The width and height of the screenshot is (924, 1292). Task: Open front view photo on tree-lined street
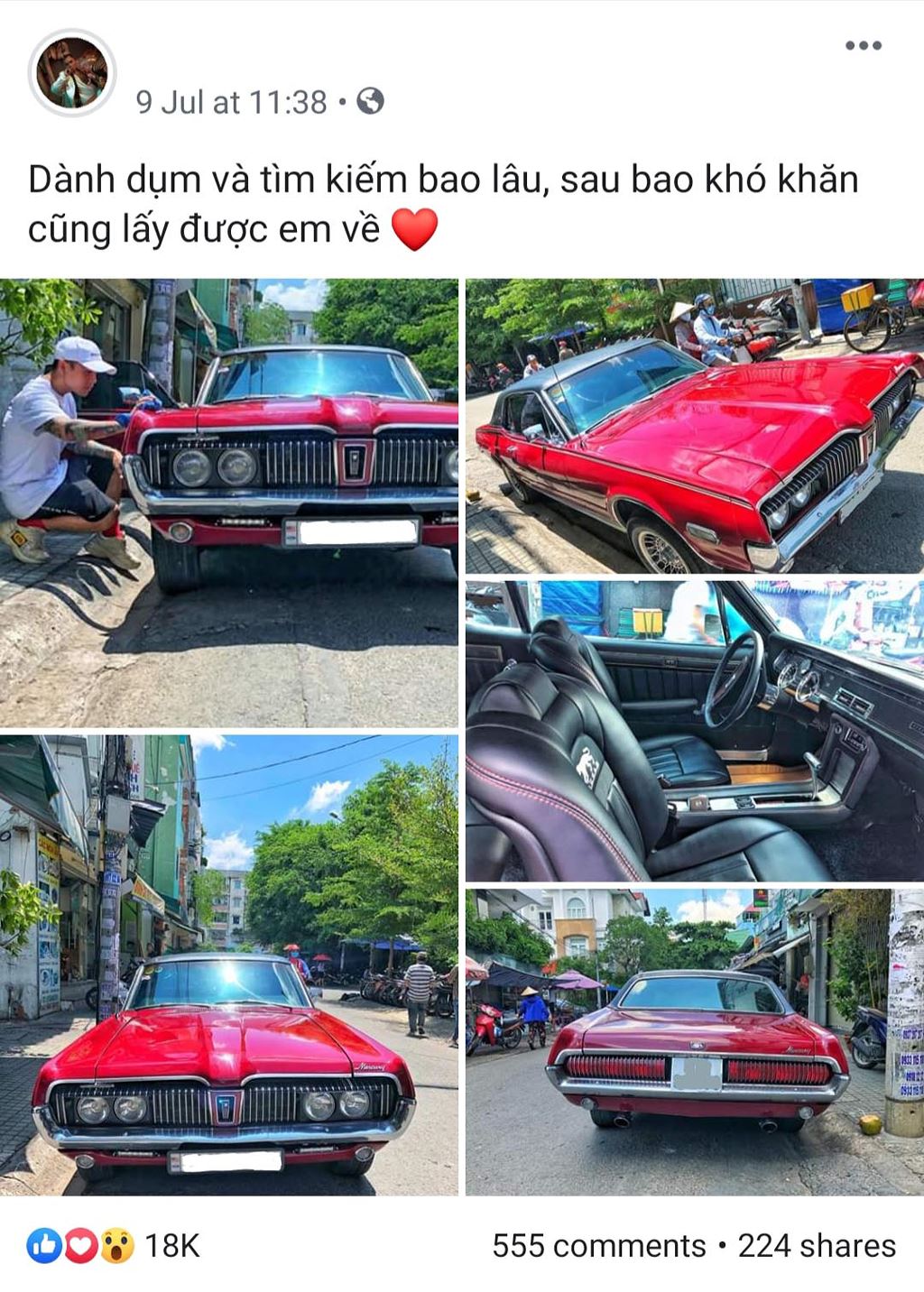click(229, 964)
